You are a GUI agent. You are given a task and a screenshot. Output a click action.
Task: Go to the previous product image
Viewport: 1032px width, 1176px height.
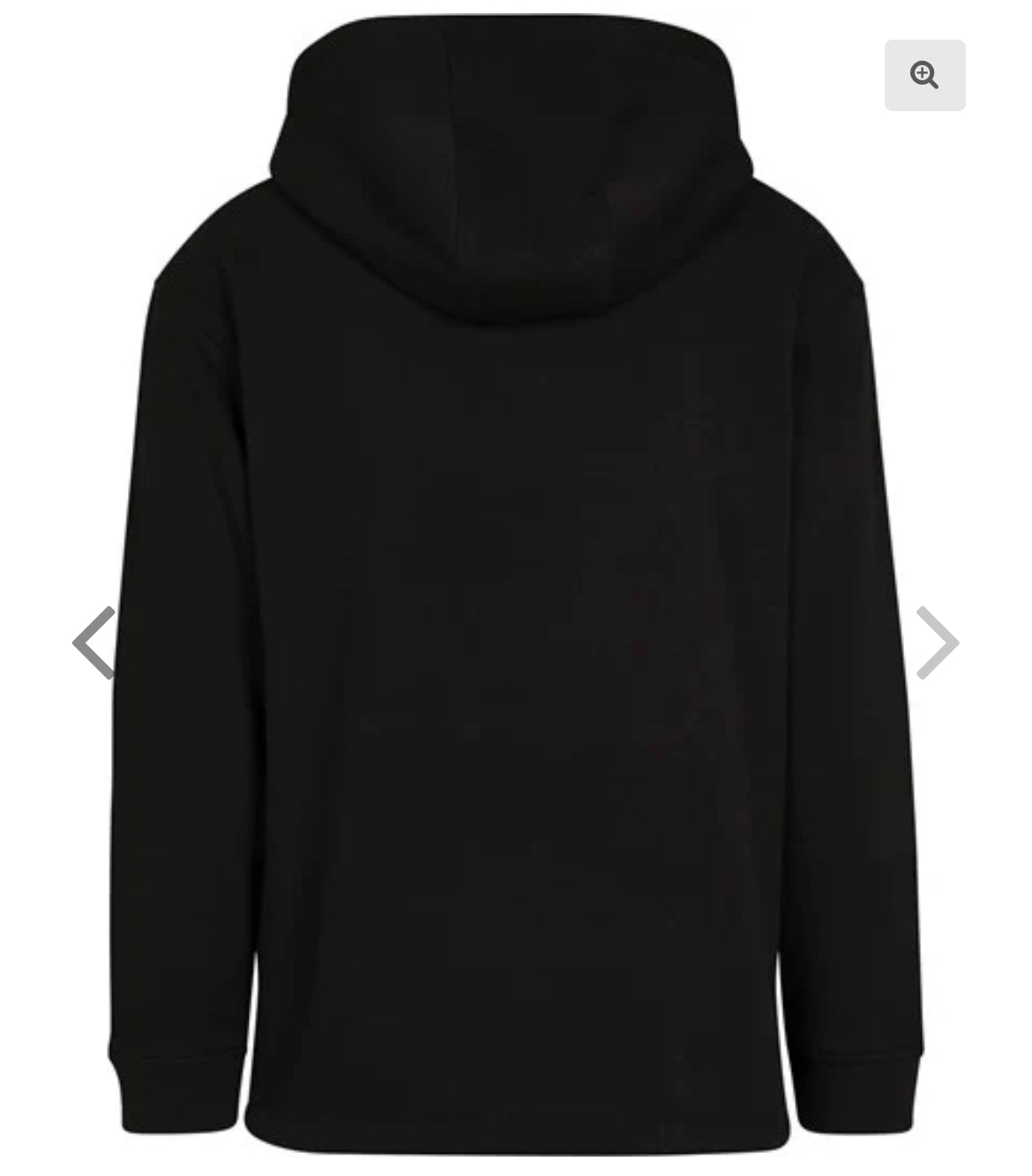pyautogui.click(x=93, y=642)
